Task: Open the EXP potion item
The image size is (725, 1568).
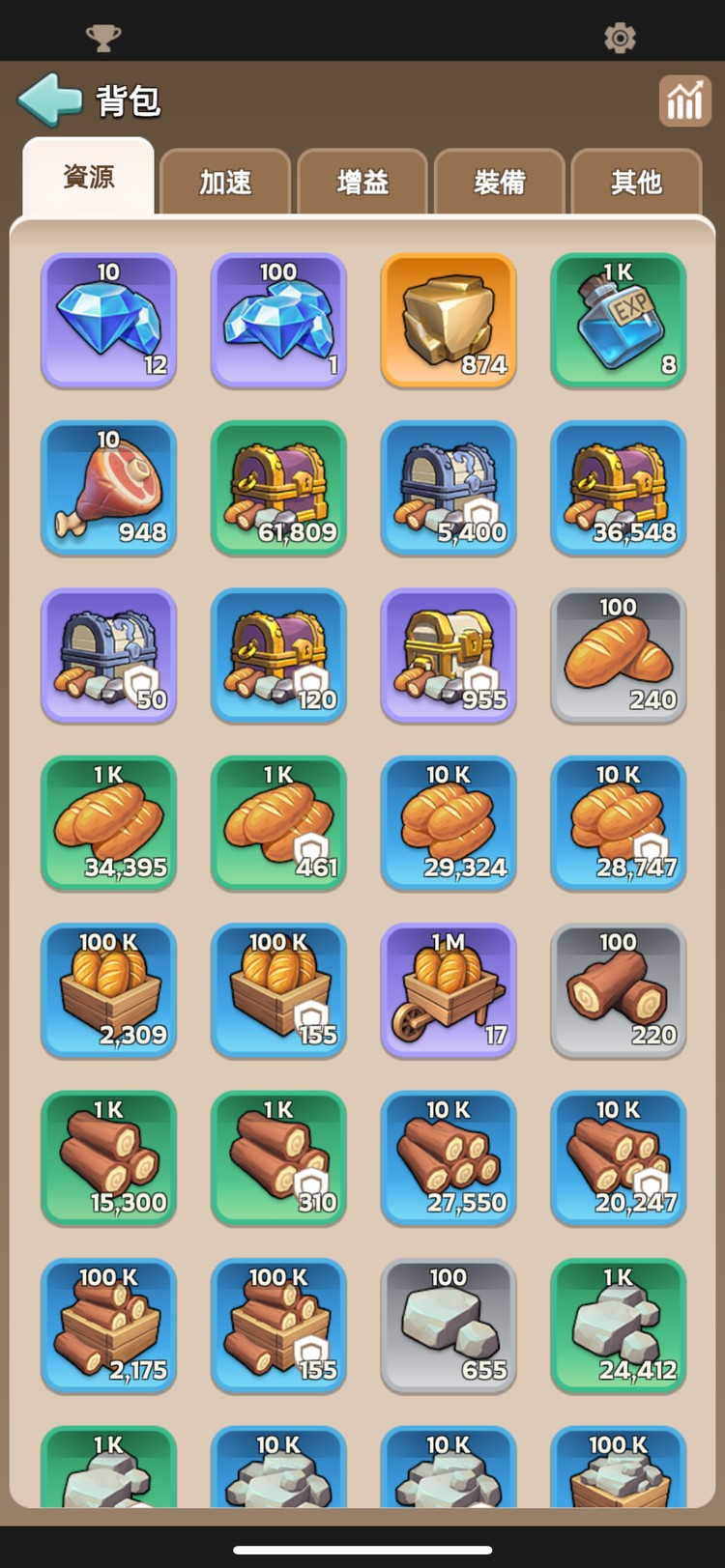Action: [618, 322]
